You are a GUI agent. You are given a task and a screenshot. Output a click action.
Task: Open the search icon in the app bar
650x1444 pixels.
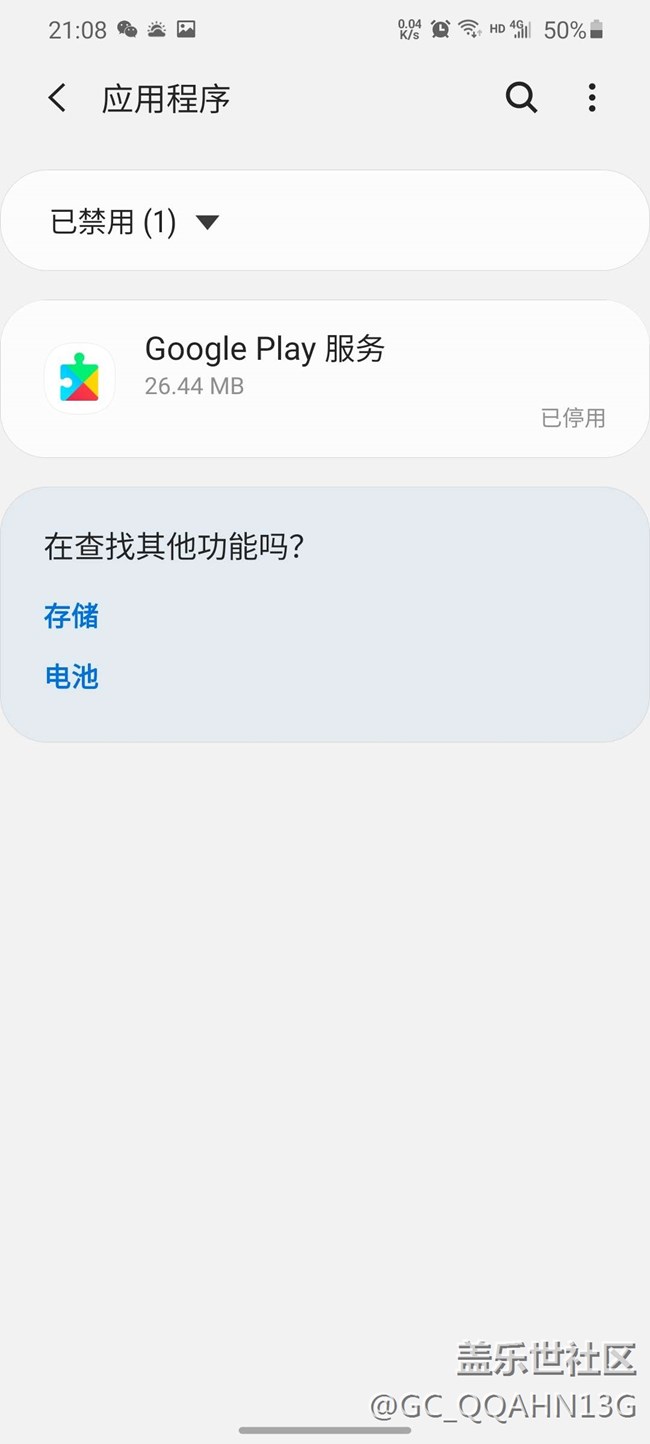521,98
